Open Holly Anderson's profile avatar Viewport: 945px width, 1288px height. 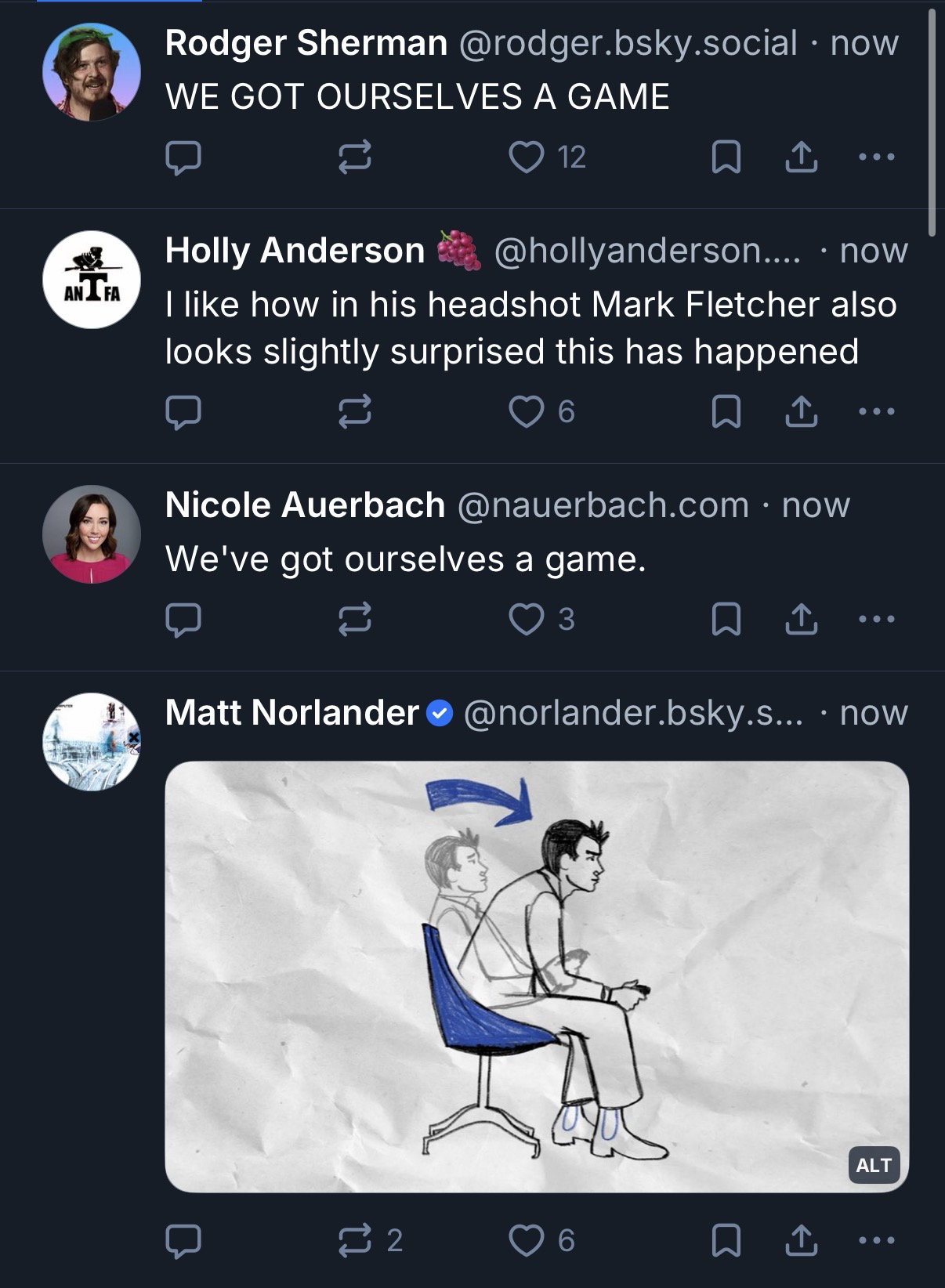92,280
